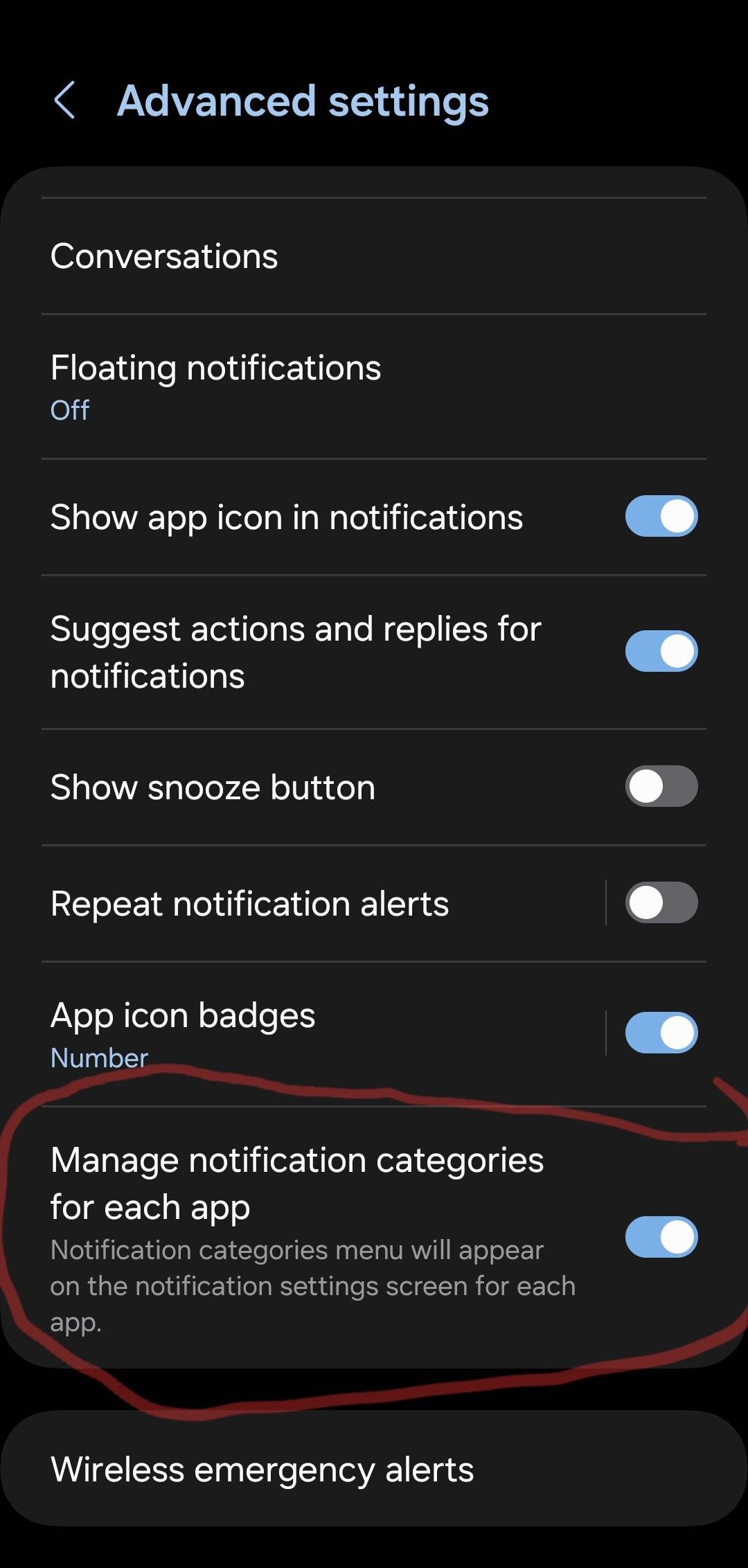Open Conversations settings

click(x=374, y=256)
